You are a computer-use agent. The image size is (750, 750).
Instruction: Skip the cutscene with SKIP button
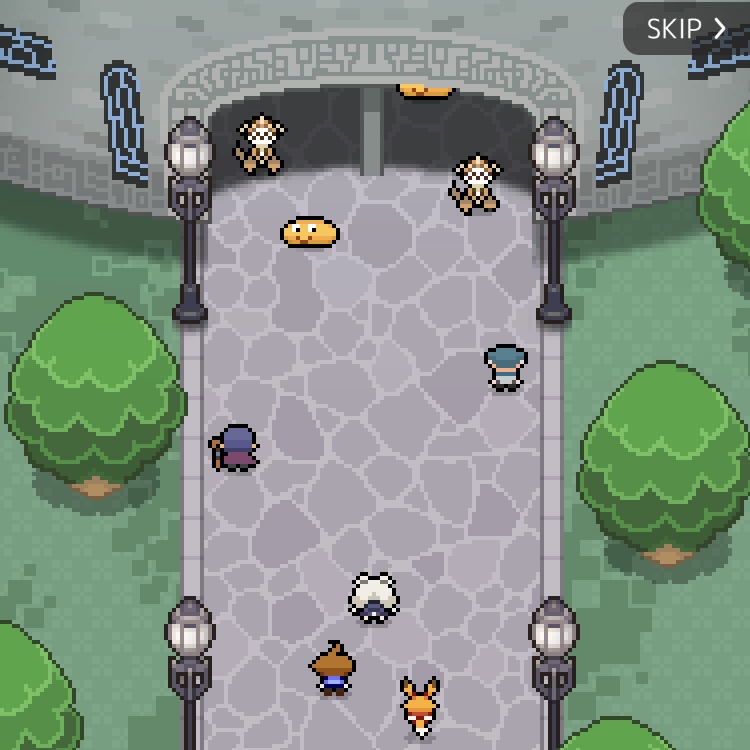(686, 29)
